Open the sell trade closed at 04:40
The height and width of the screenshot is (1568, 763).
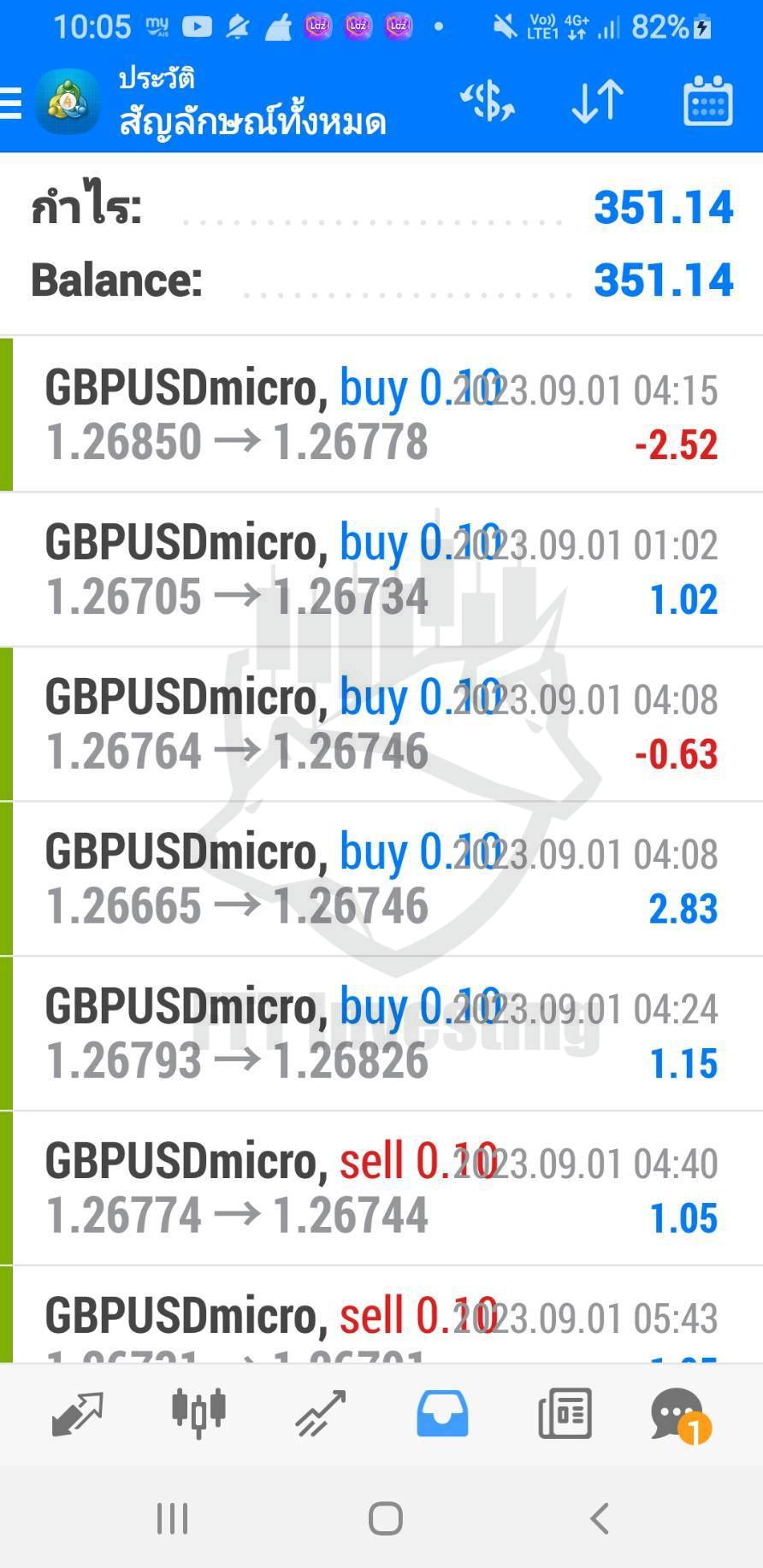[x=381, y=1188]
